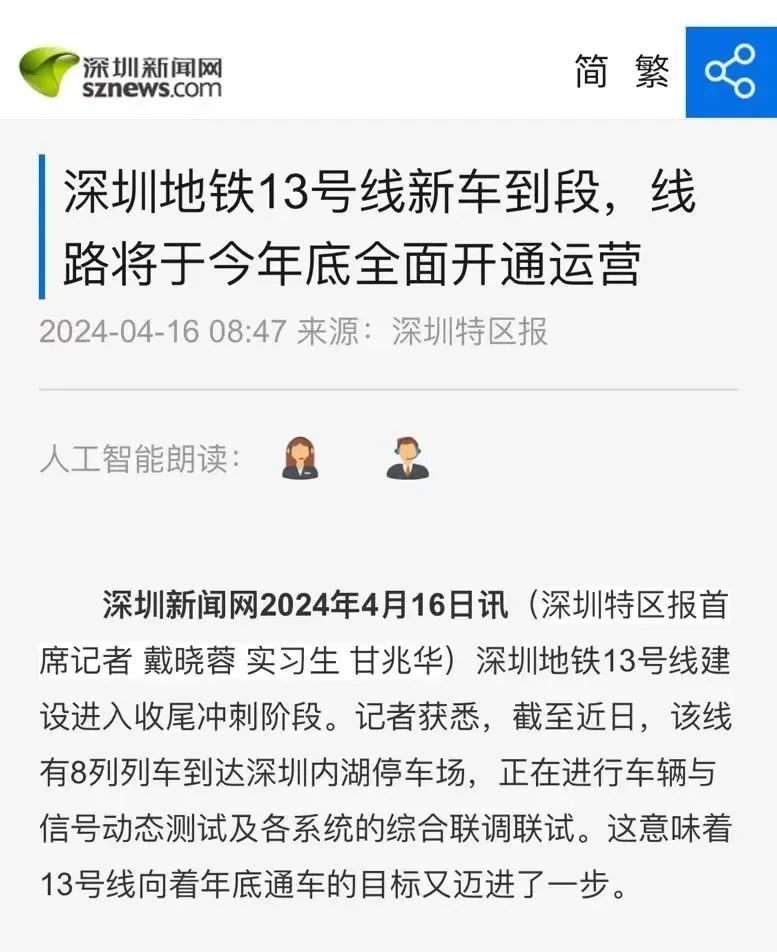Image resolution: width=777 pixels, height=952 pixels.
Task: Play AI reading with female voice
Action: [x=299, y=459]
